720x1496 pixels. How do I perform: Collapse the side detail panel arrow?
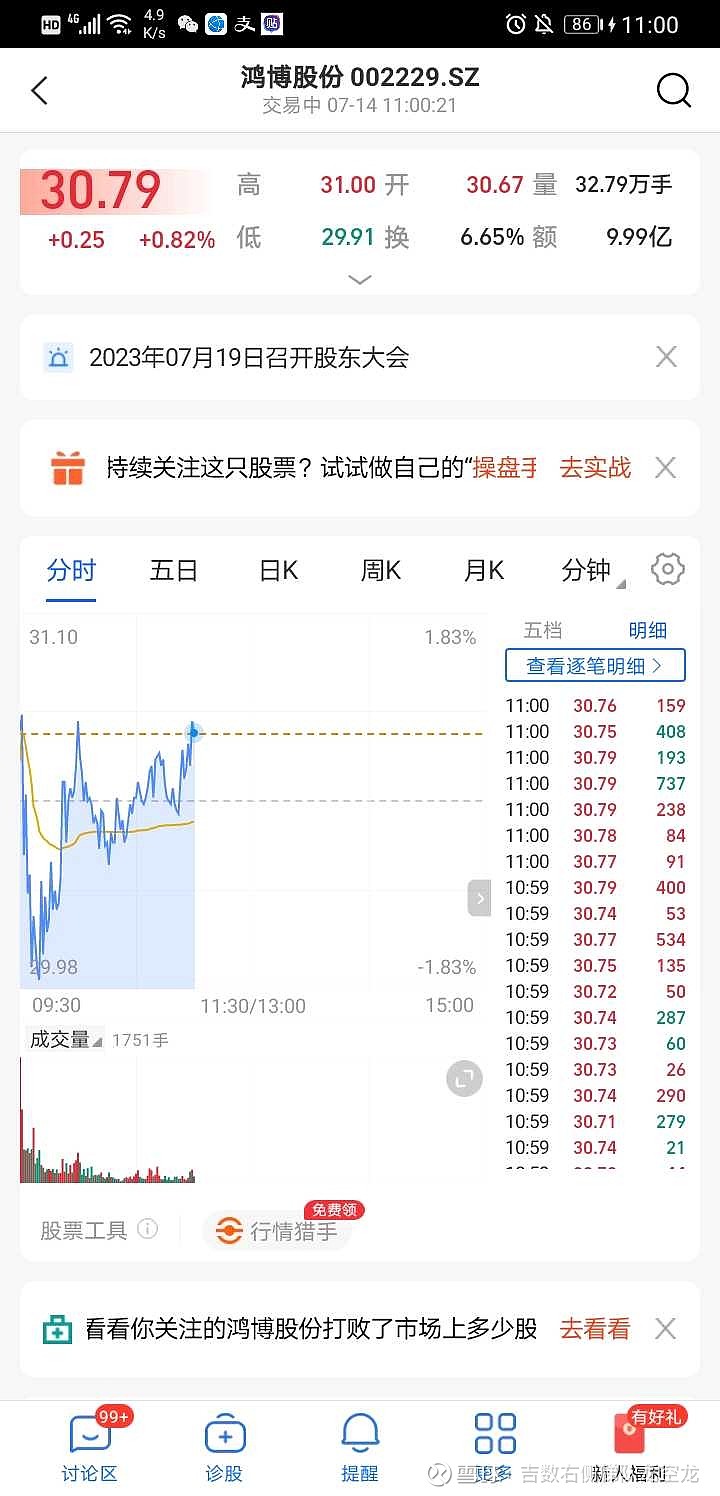click(480, 898)
